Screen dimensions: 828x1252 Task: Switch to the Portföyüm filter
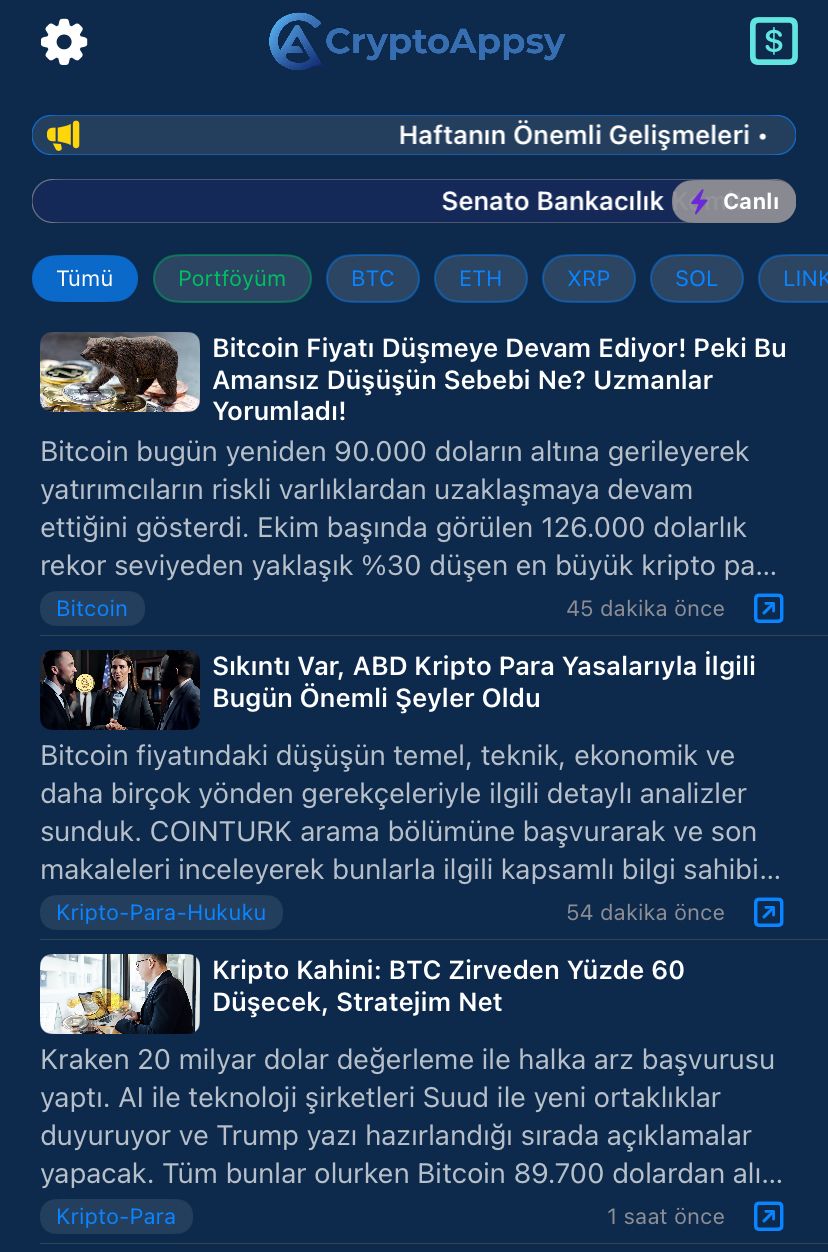pyautogui.click(x=232, y=279)
